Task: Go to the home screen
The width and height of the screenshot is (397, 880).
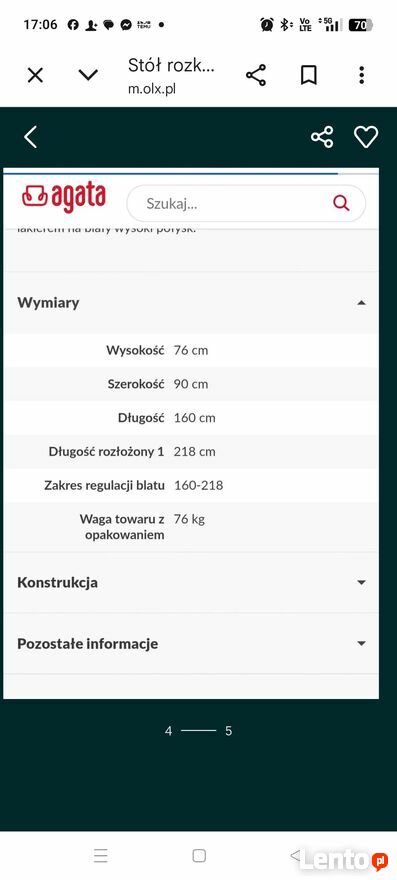Action: 199,855
